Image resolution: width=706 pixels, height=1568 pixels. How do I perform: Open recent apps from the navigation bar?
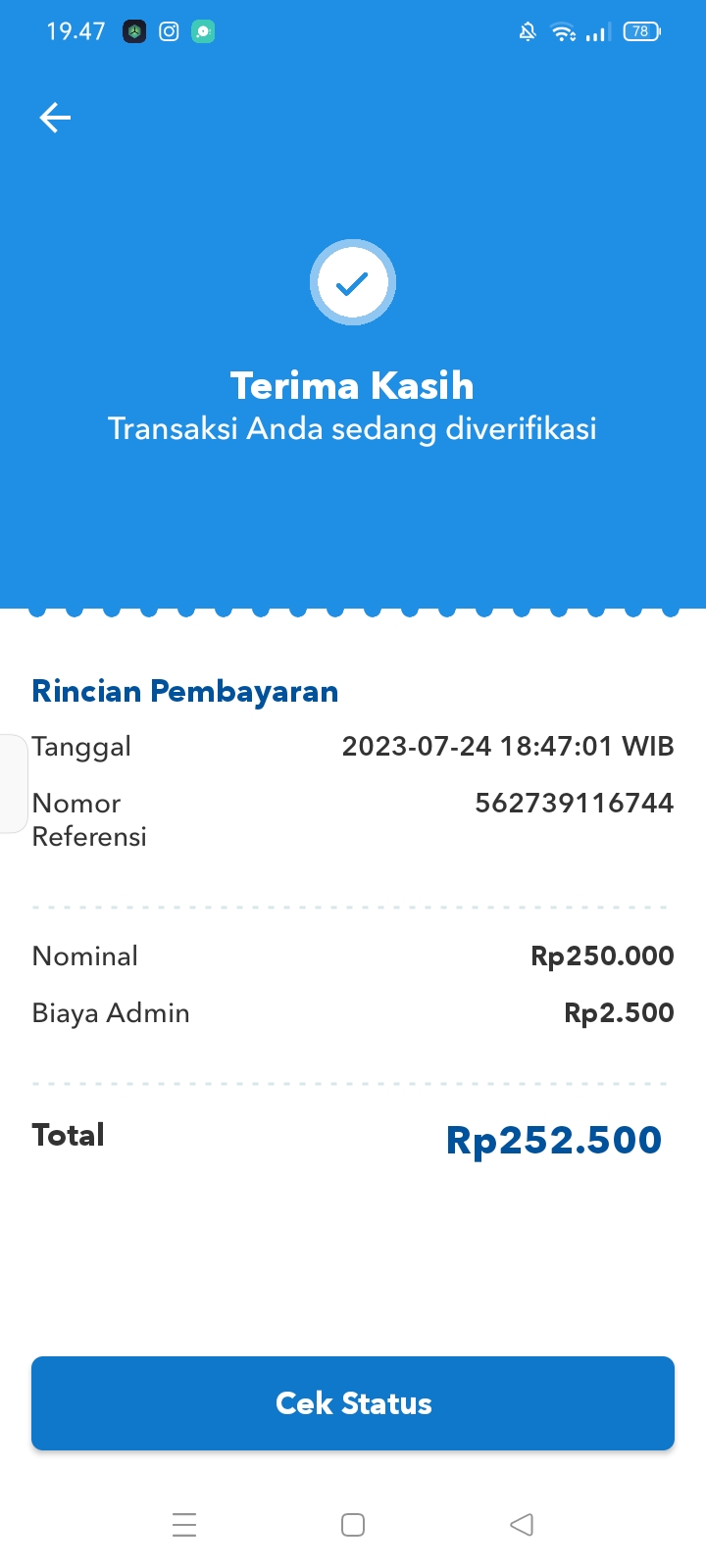(184, 1525)
